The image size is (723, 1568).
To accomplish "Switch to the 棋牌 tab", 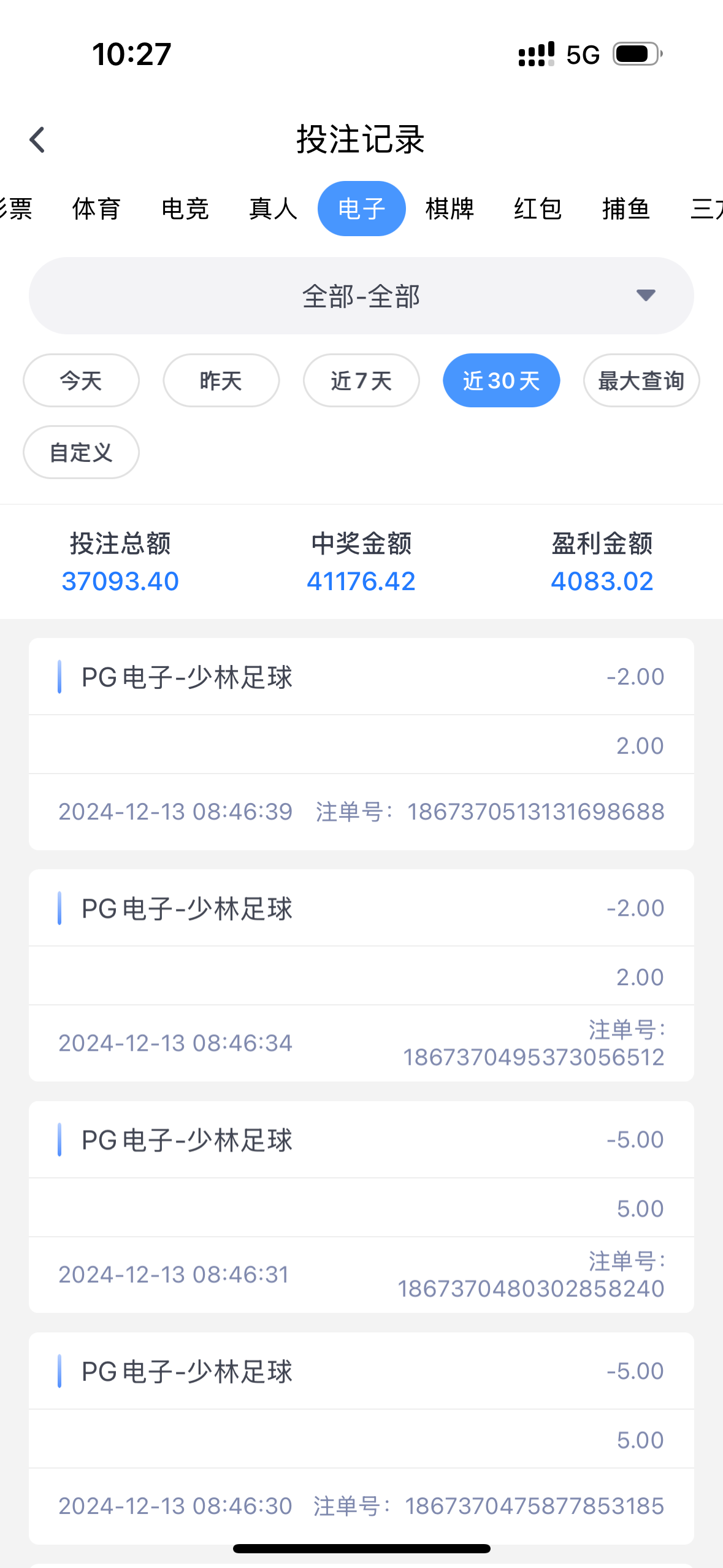I will point(450,209).
